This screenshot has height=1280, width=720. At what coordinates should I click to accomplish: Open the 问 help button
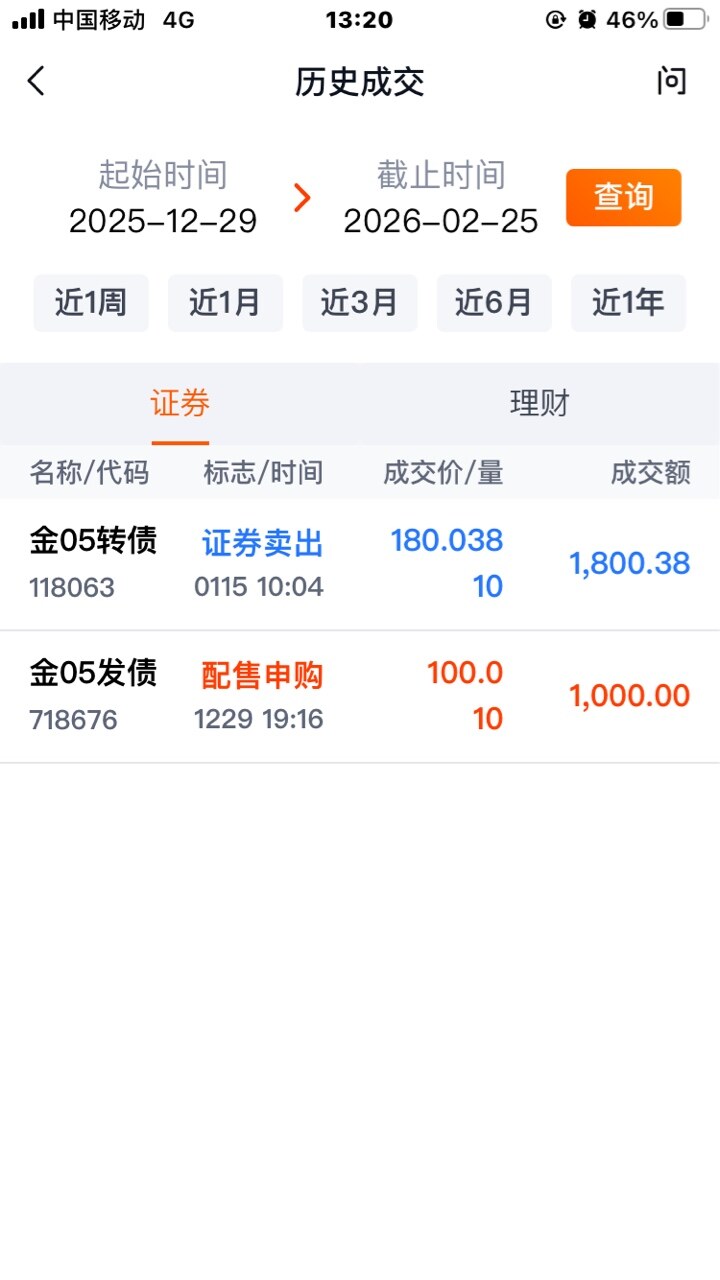(x=671, y=82)
